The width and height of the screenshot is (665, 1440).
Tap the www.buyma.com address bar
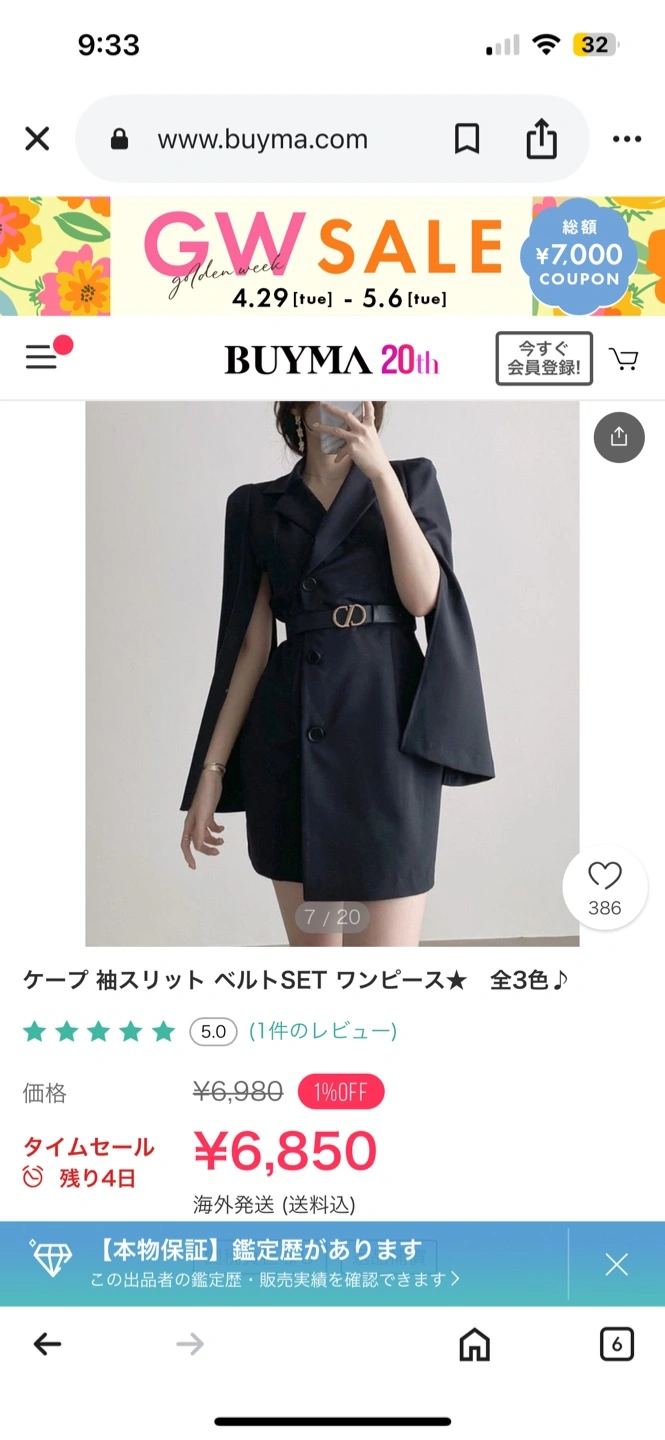coord(262,139)
